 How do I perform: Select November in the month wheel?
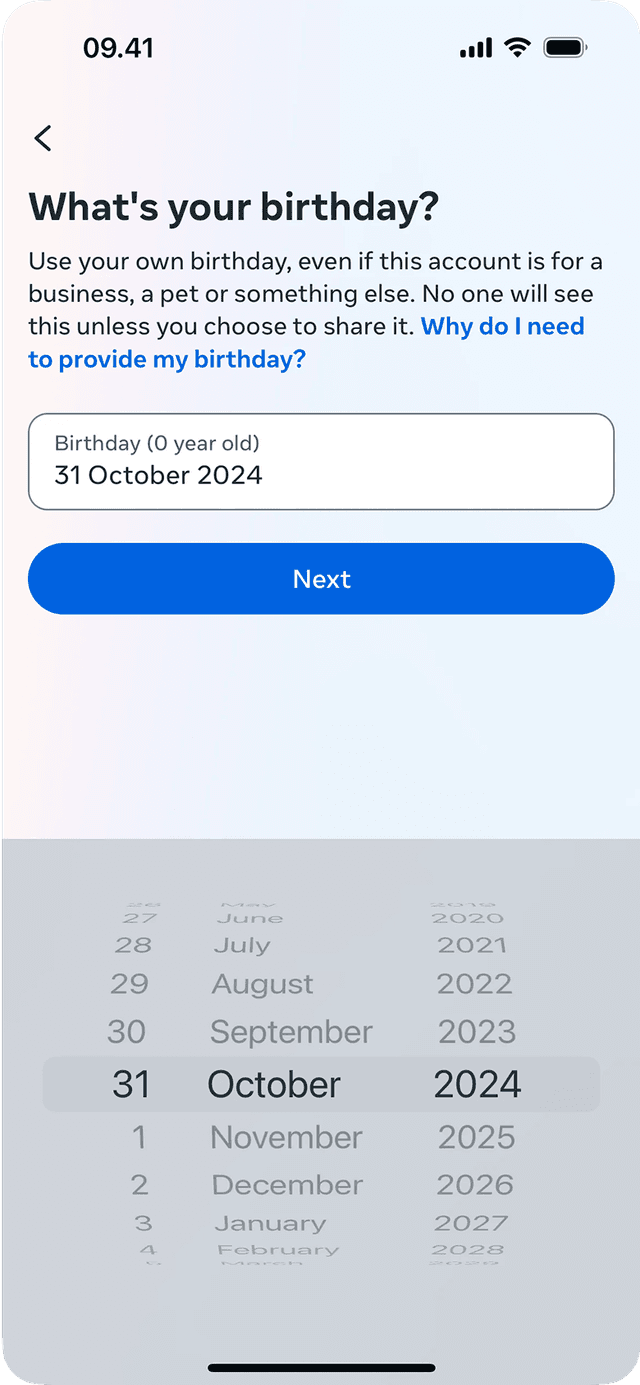[286, 1137]
